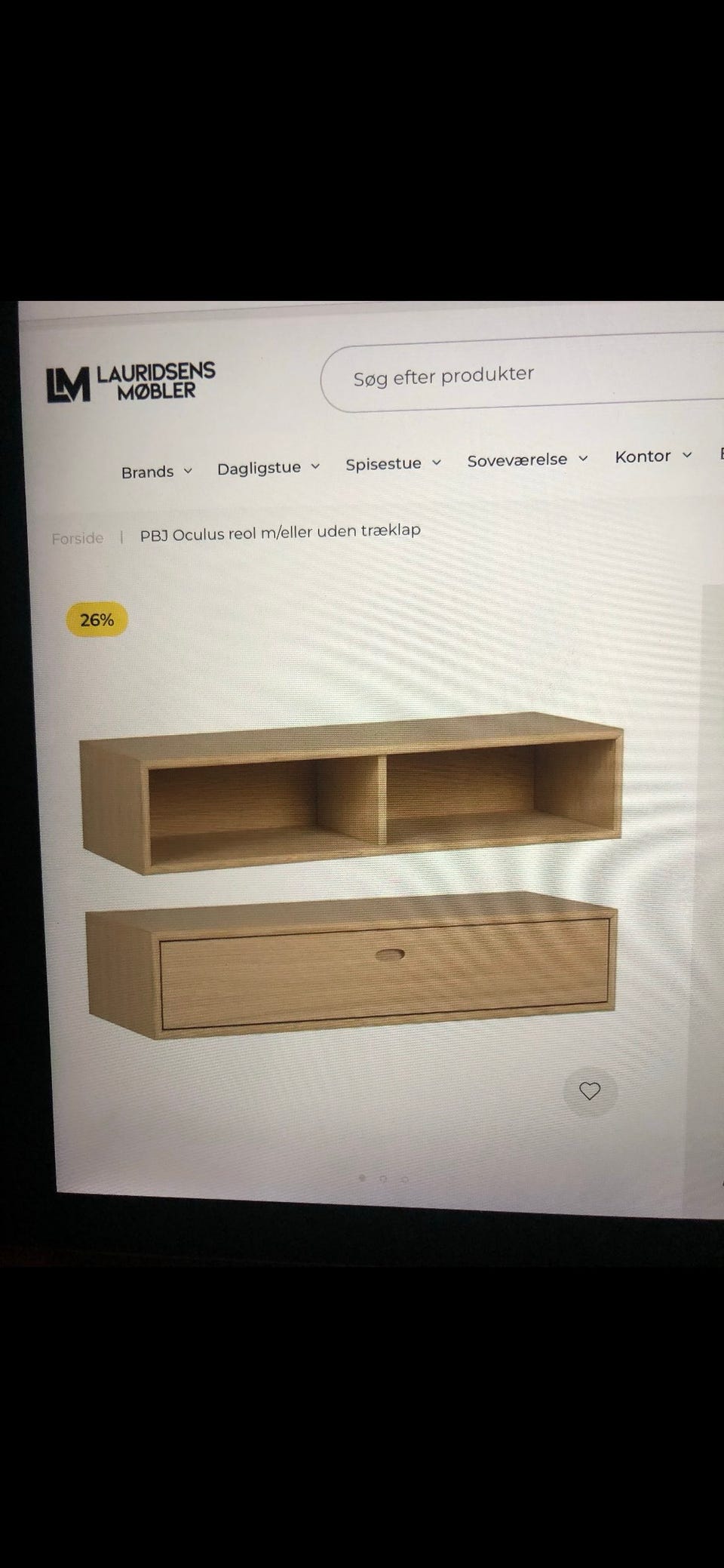Open the Kontor category menu
Image resolution: width=724 pixels, height=1568 pixels.
pos(643,456)
